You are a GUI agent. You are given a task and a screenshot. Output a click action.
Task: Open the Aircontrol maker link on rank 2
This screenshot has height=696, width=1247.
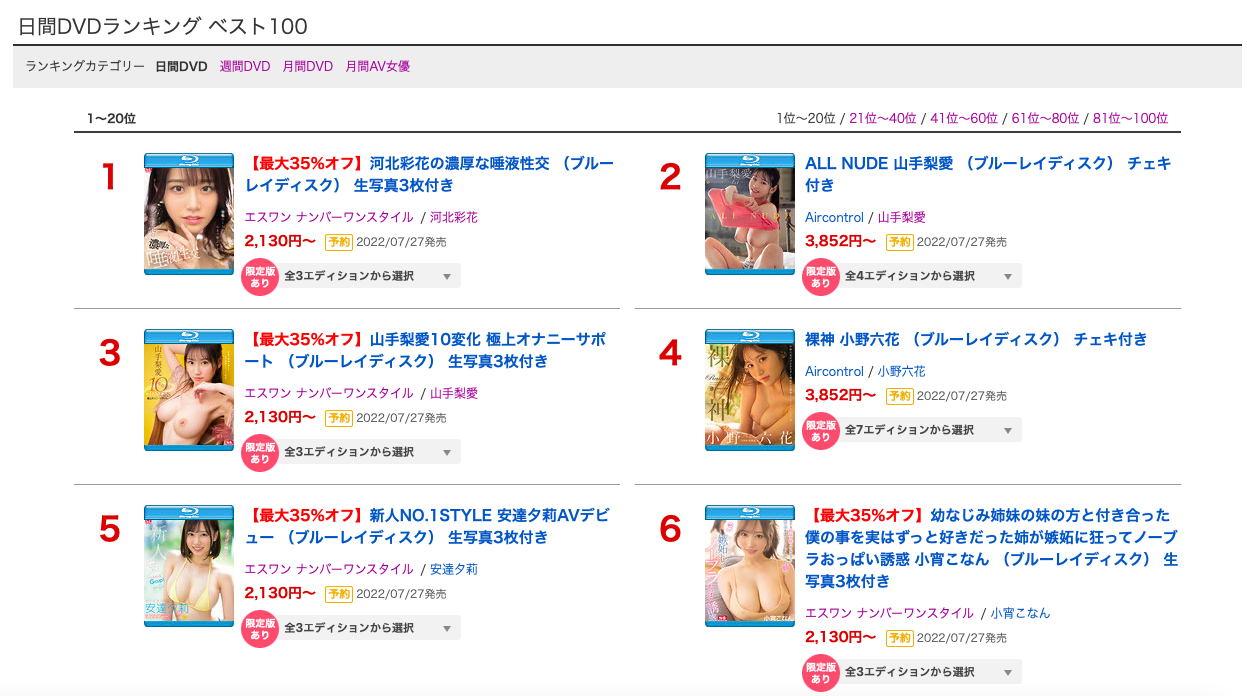(834, 217)
